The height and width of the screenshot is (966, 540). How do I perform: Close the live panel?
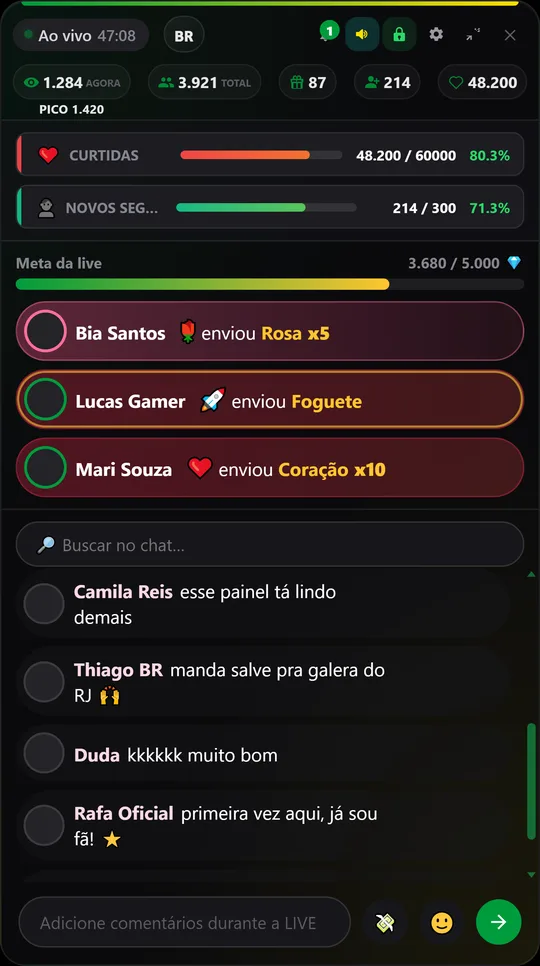pyautogui.click(x=510, y=35)
